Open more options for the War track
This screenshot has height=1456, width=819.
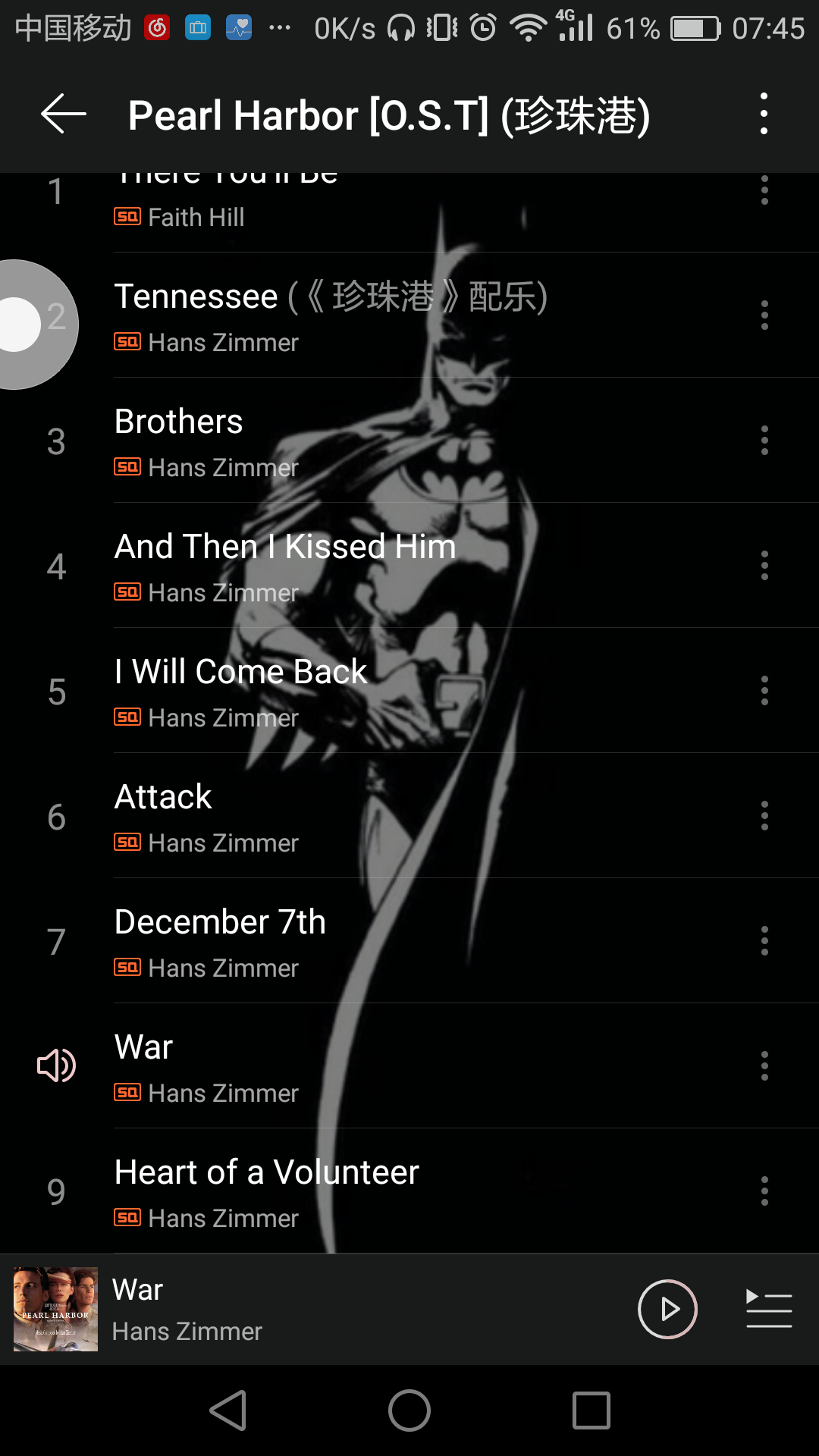pos(764,1066)
